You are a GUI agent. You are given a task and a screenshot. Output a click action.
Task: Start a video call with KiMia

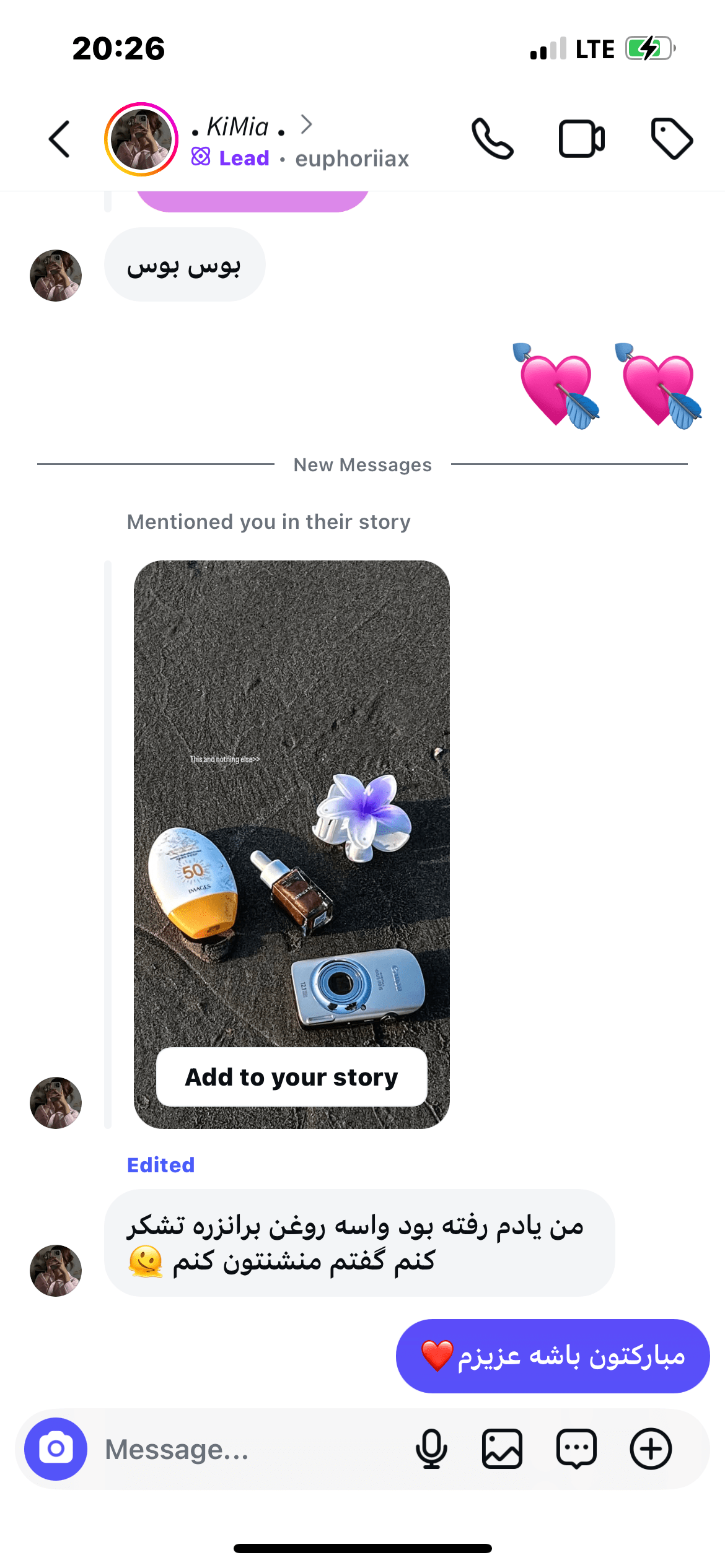pyautogui.click(x=581, y=139)
